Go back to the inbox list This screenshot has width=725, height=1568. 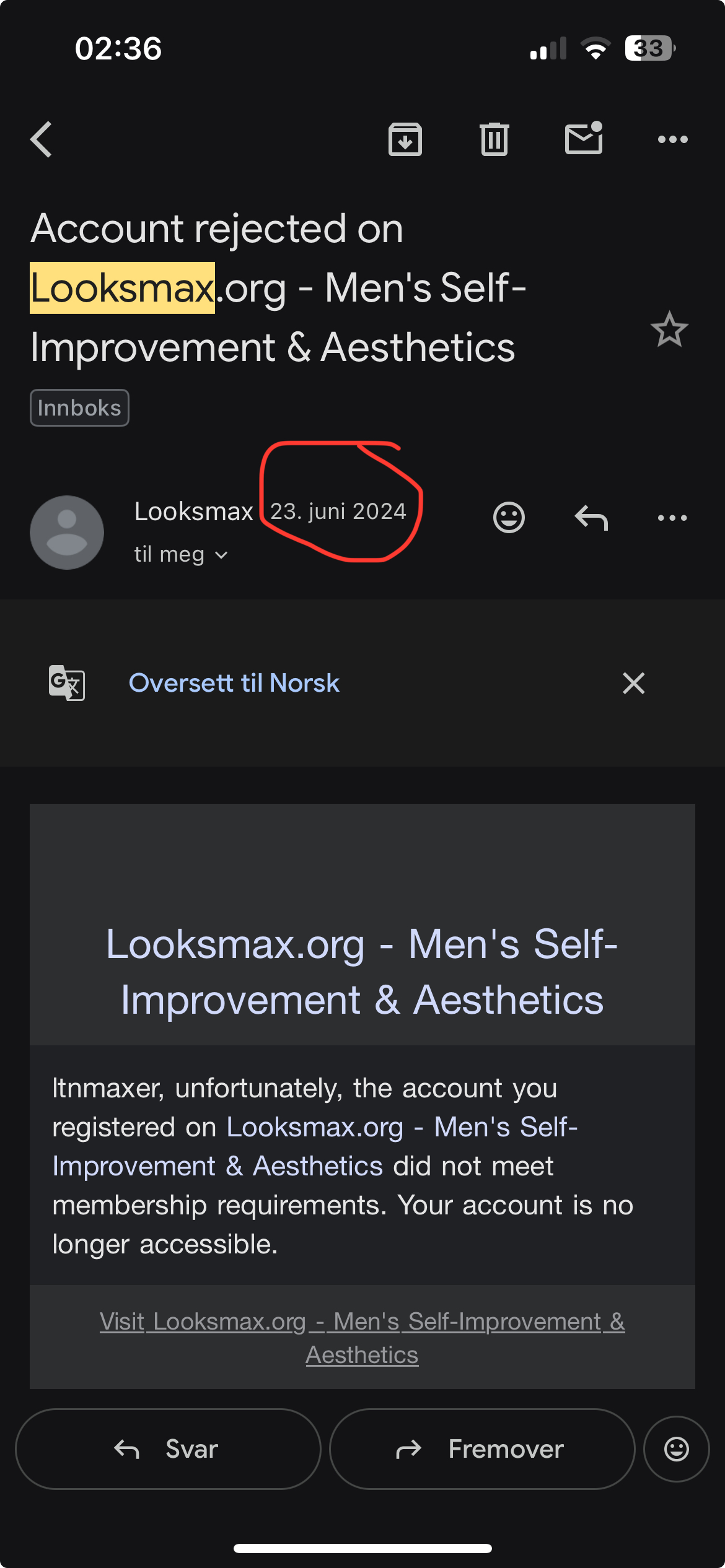pyautogui.click(x=42, y=139)
